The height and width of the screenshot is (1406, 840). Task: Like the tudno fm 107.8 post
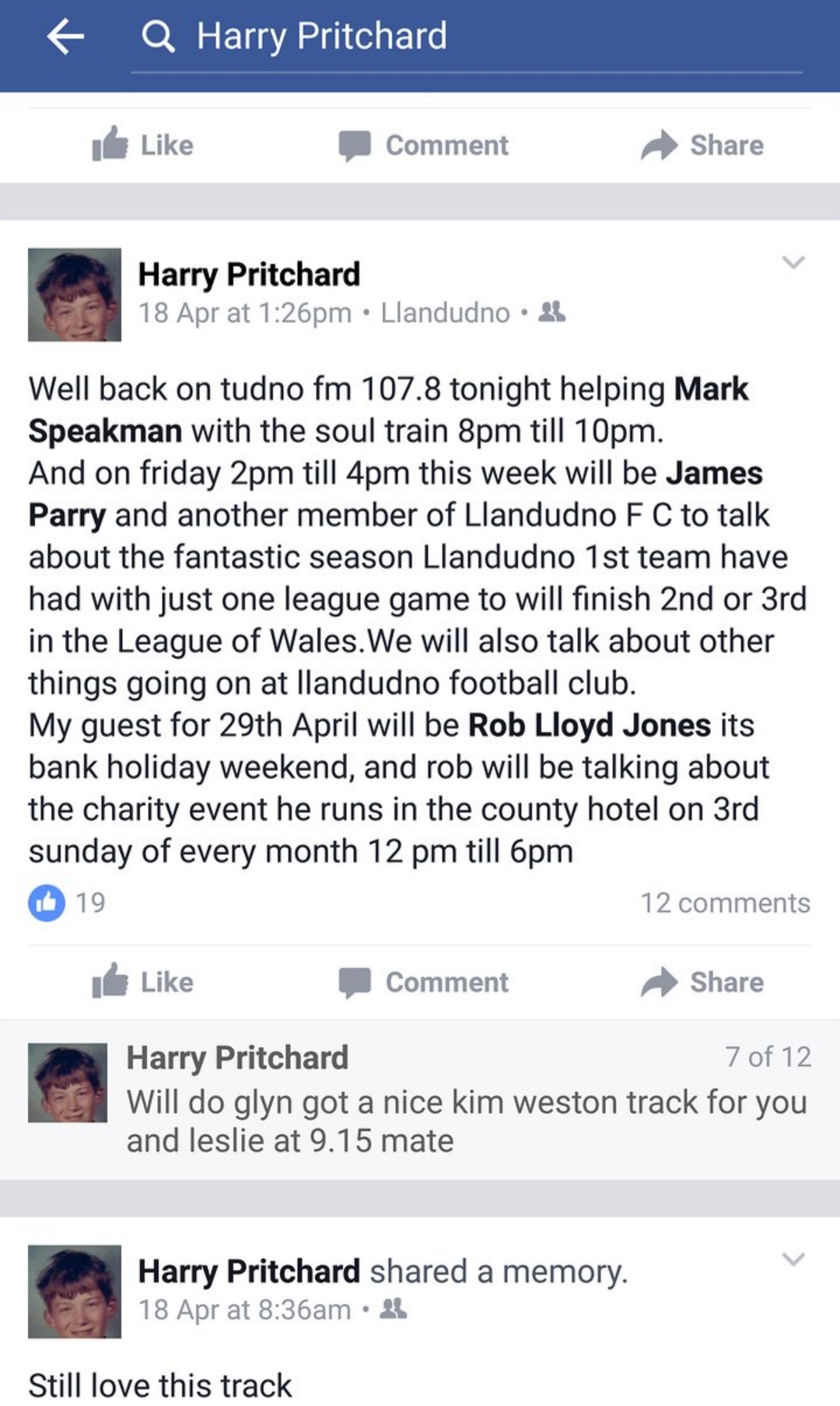(143, 982)
